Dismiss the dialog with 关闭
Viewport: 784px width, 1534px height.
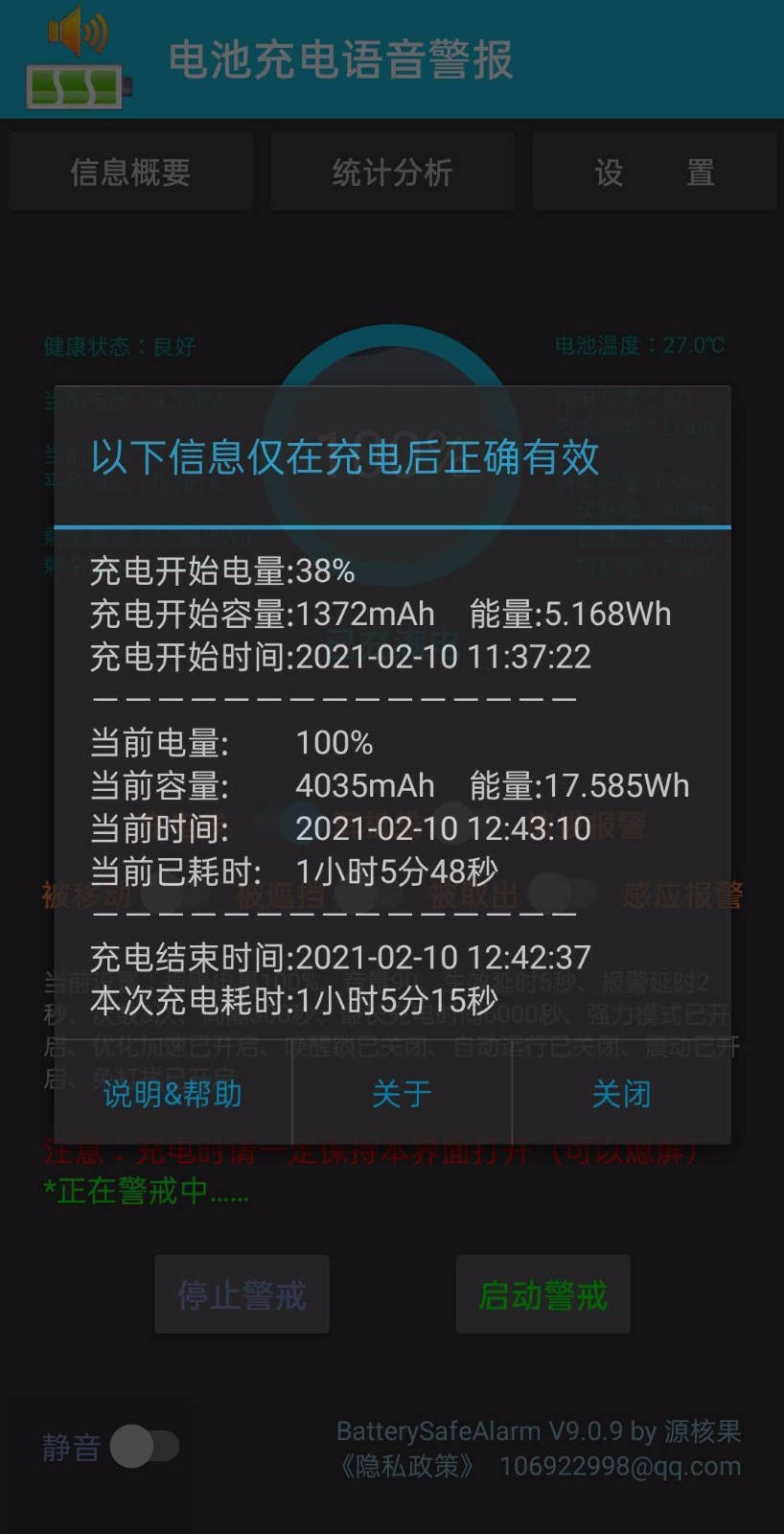621,1094
